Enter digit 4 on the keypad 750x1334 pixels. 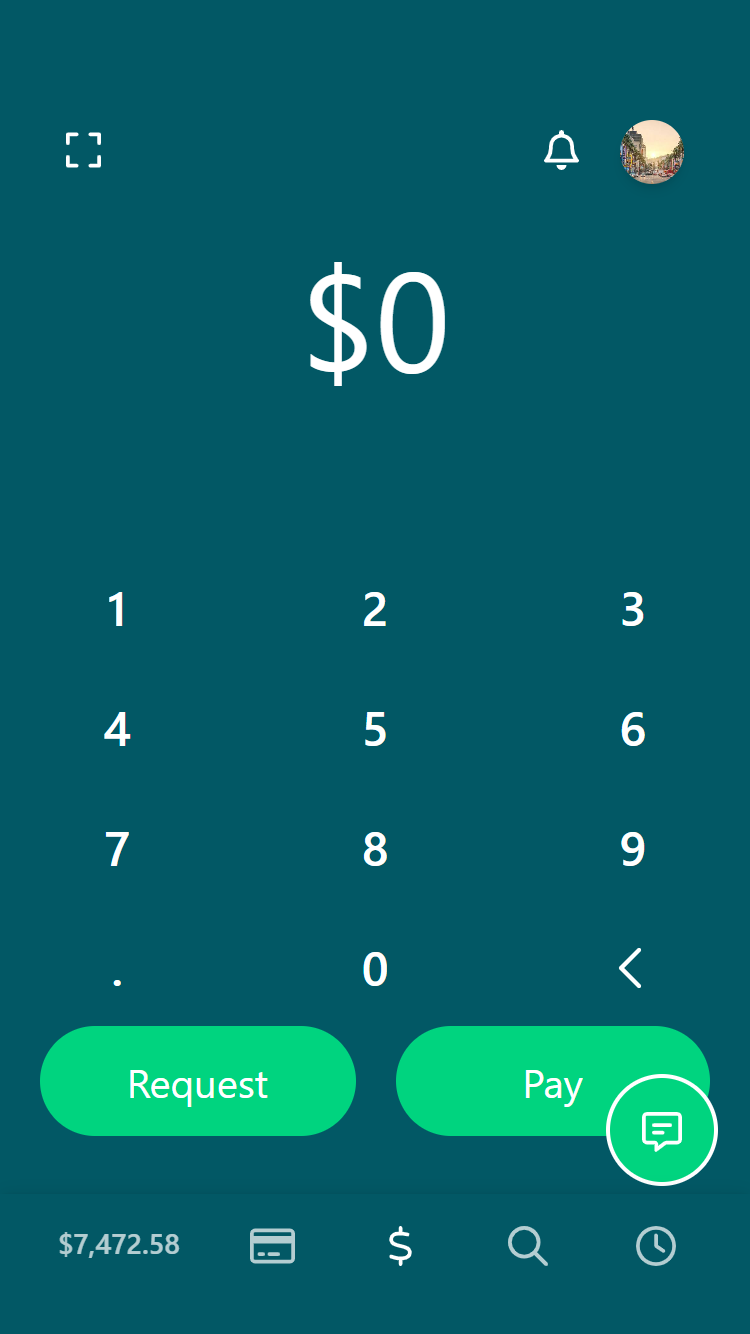[x=117, y=730]
